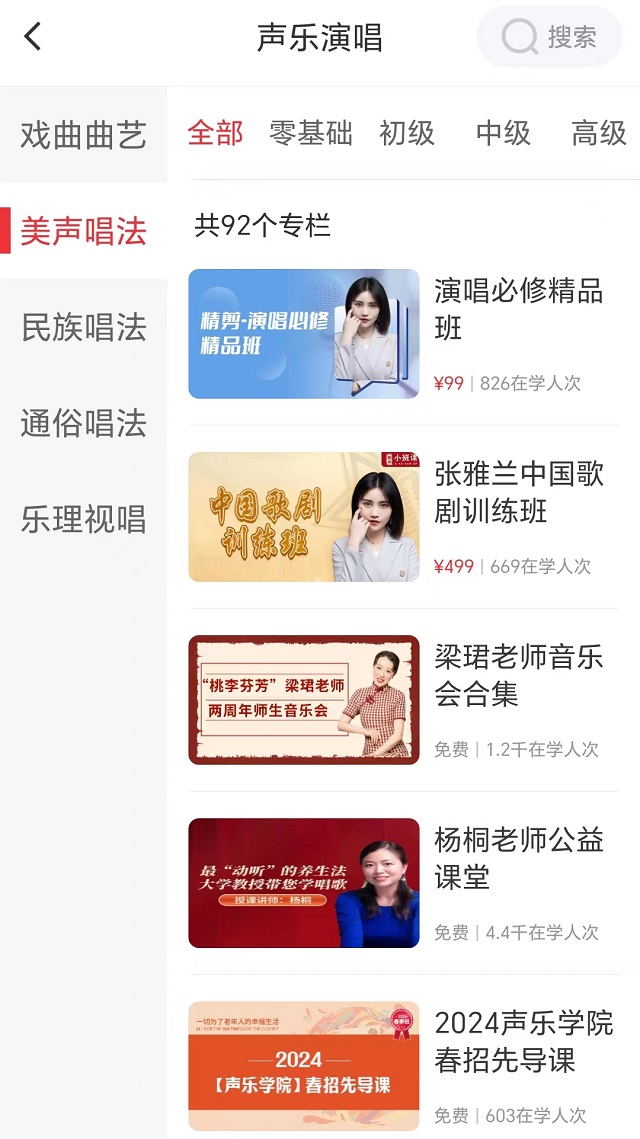Select the 全部 level filter
The height and width of the screenshot is (1139, 640).
(x=215, y=133)
